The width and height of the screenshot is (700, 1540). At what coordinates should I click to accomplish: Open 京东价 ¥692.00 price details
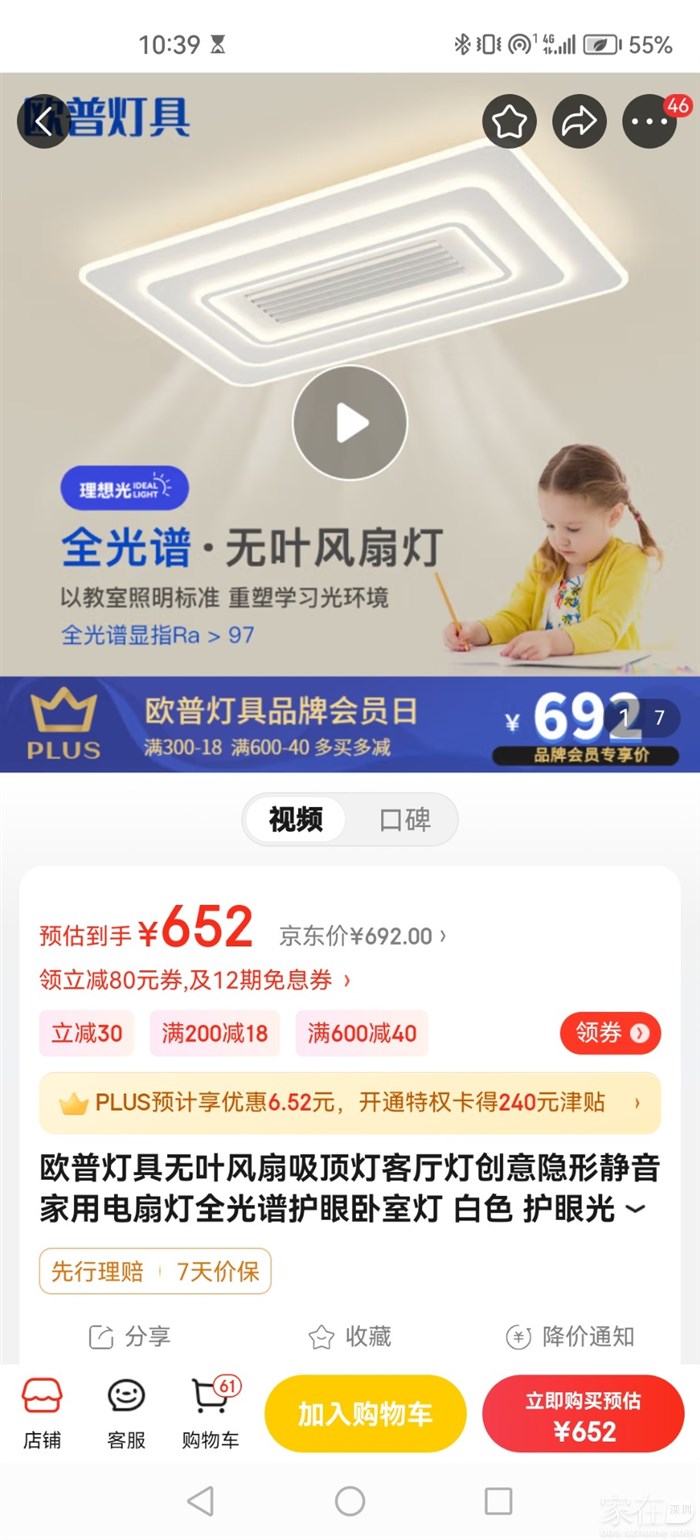362,936
